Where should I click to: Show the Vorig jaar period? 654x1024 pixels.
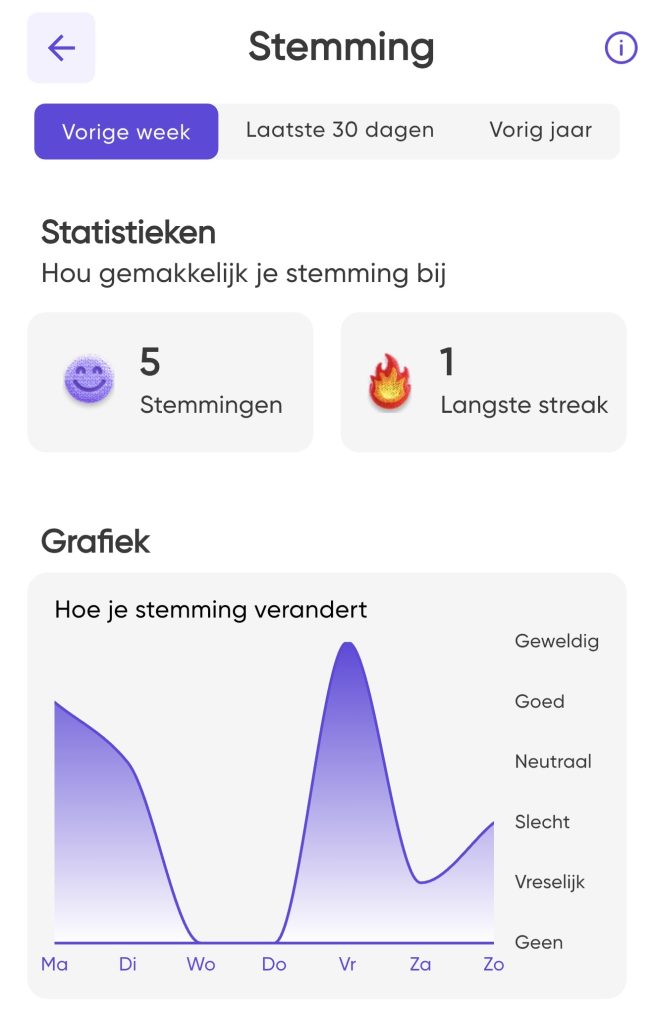(540, 130)
